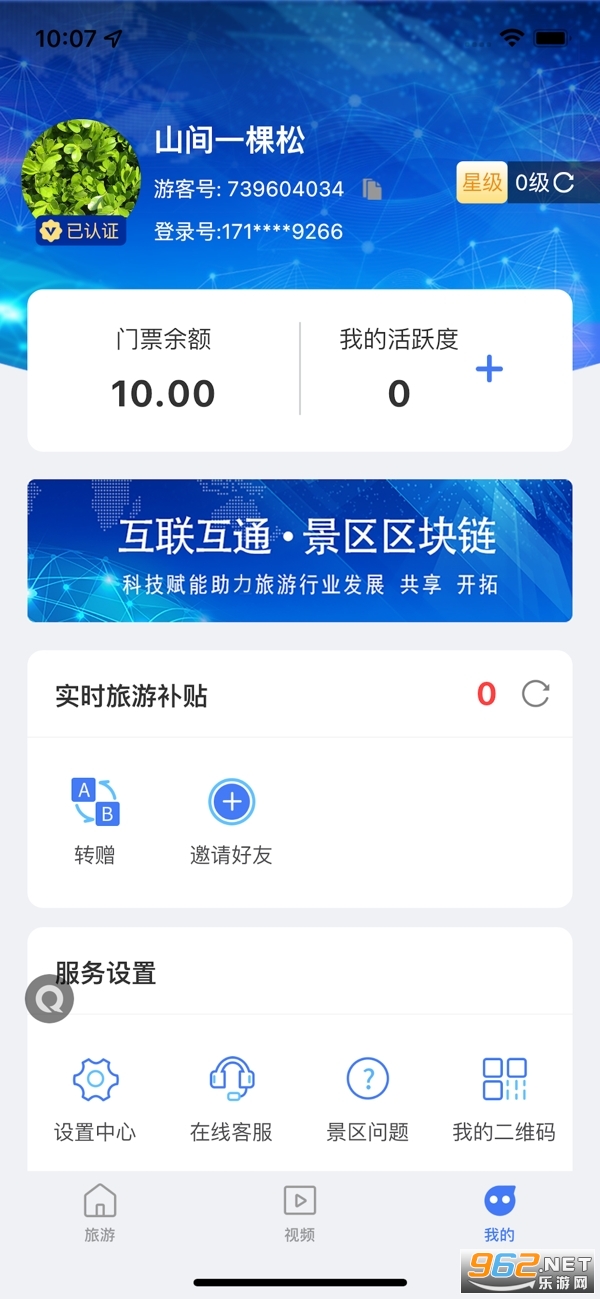Image resolution: width=600 pixels, height=1299 pixels.
Task: Select the 我的 tab
Action: (x=499, y=1212)
